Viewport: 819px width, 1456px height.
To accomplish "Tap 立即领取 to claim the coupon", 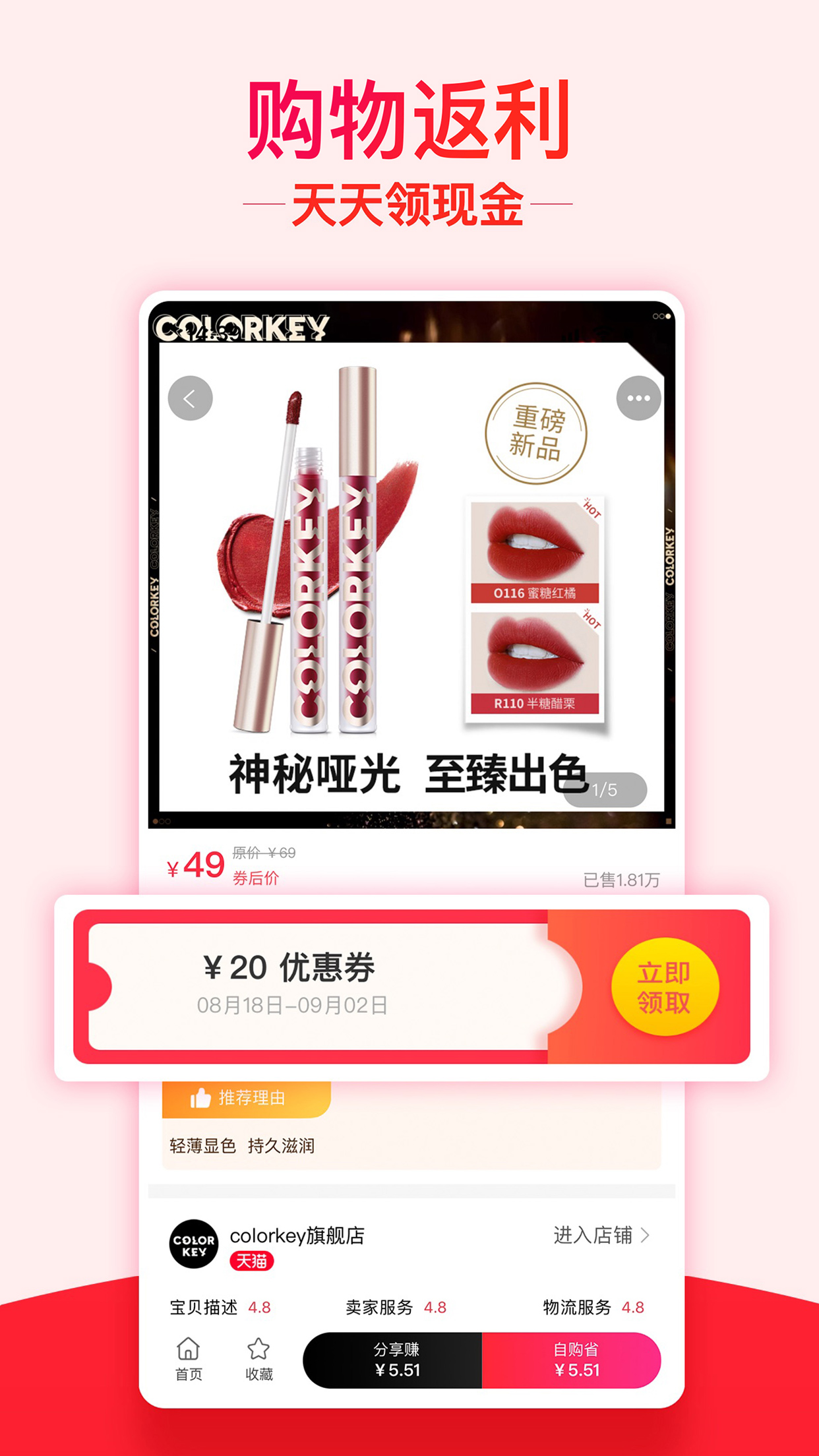I will point(665,986).
